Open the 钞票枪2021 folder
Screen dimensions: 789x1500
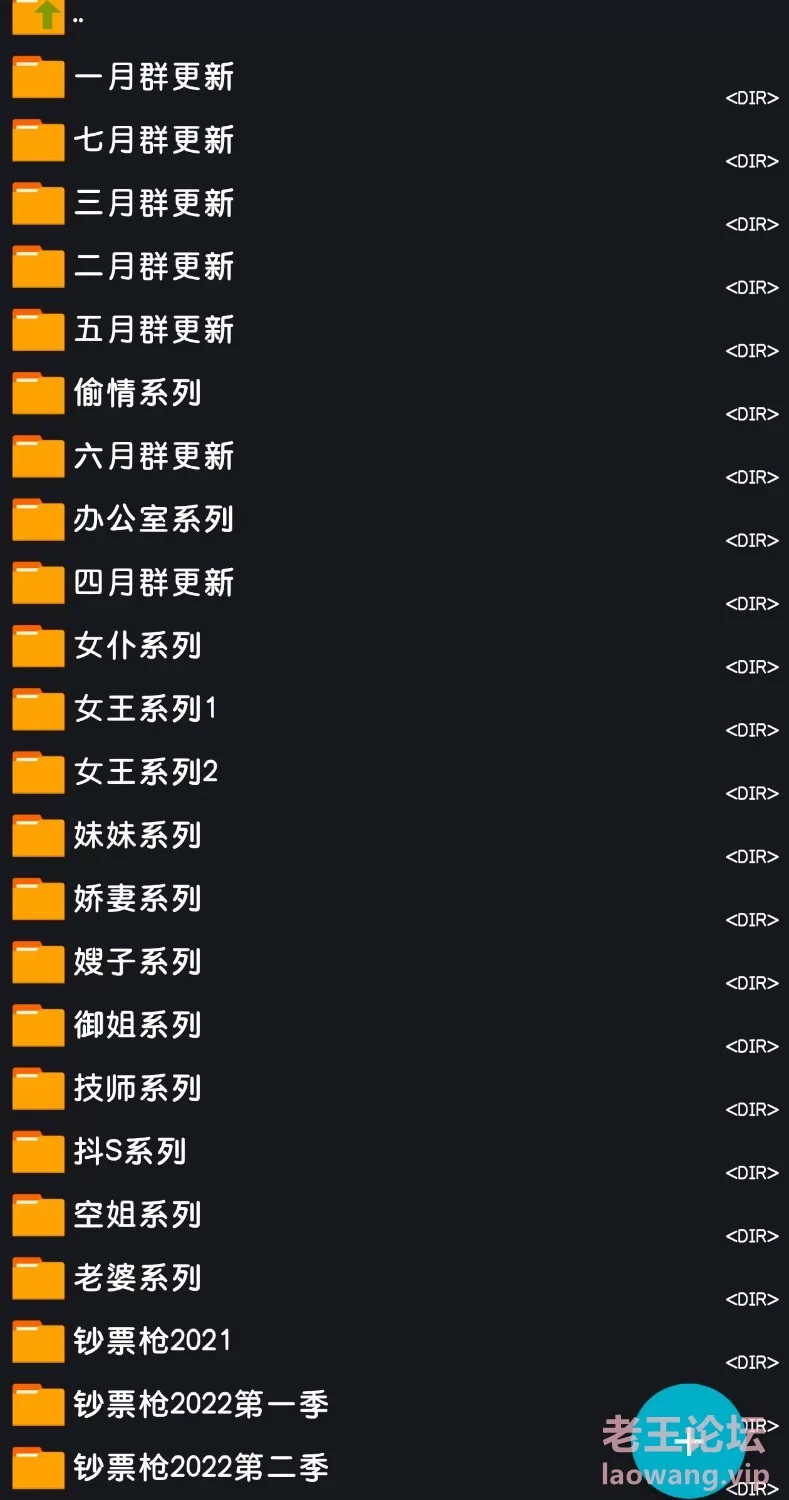(x=394, y=1340)
